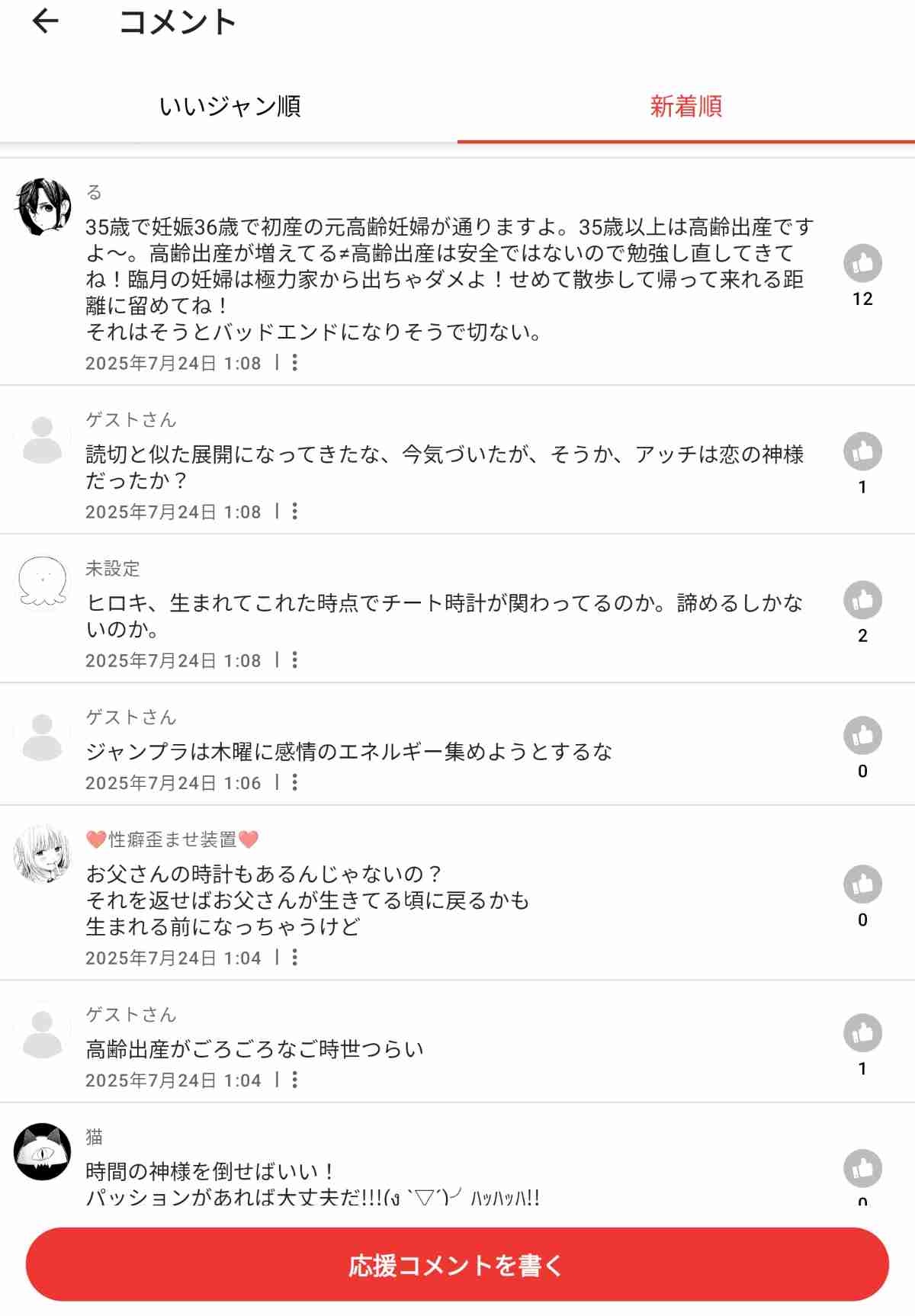Open more options on the ジャンプラ comment
Image resolution: width=915 pixels, height=1316 pixels.
click(295, 782)
